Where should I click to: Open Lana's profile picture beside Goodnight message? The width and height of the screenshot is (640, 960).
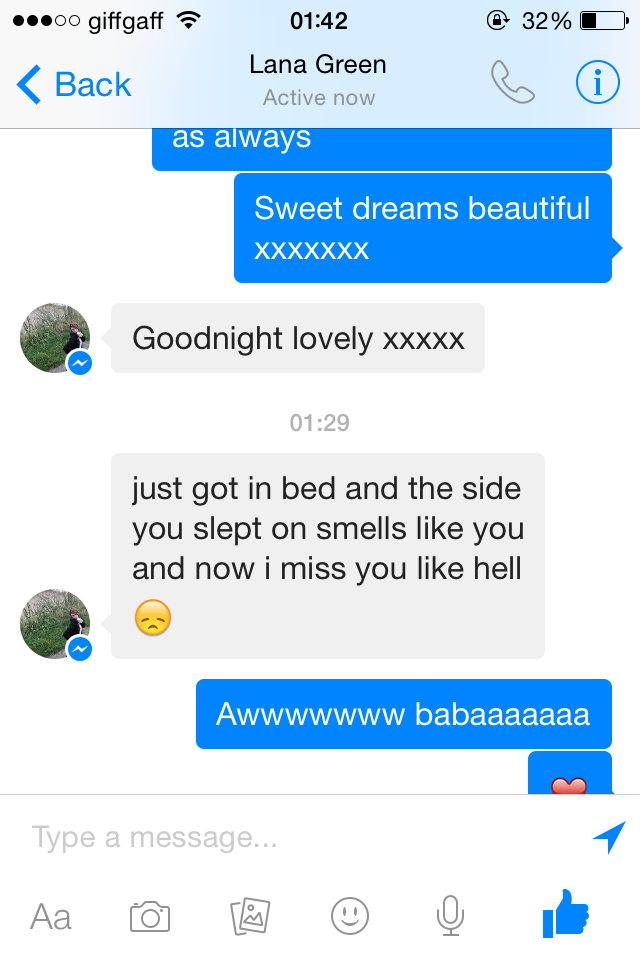coord(55,338)
